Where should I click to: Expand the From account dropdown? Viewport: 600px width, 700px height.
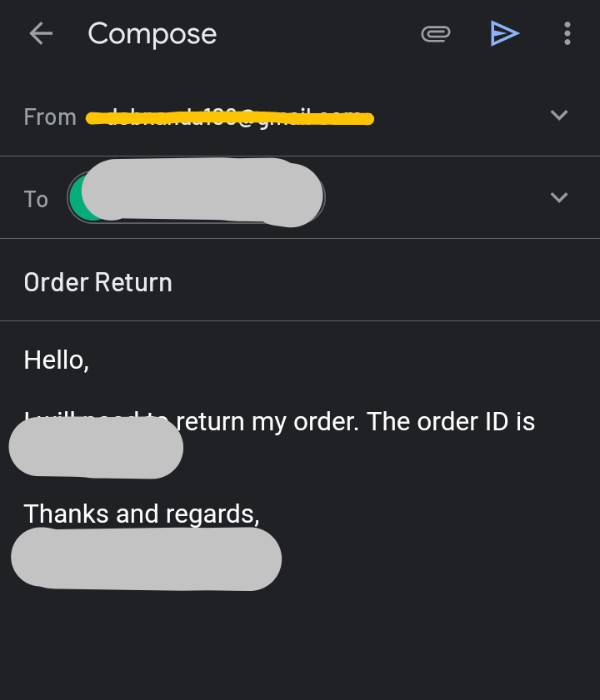click(559, 115)
